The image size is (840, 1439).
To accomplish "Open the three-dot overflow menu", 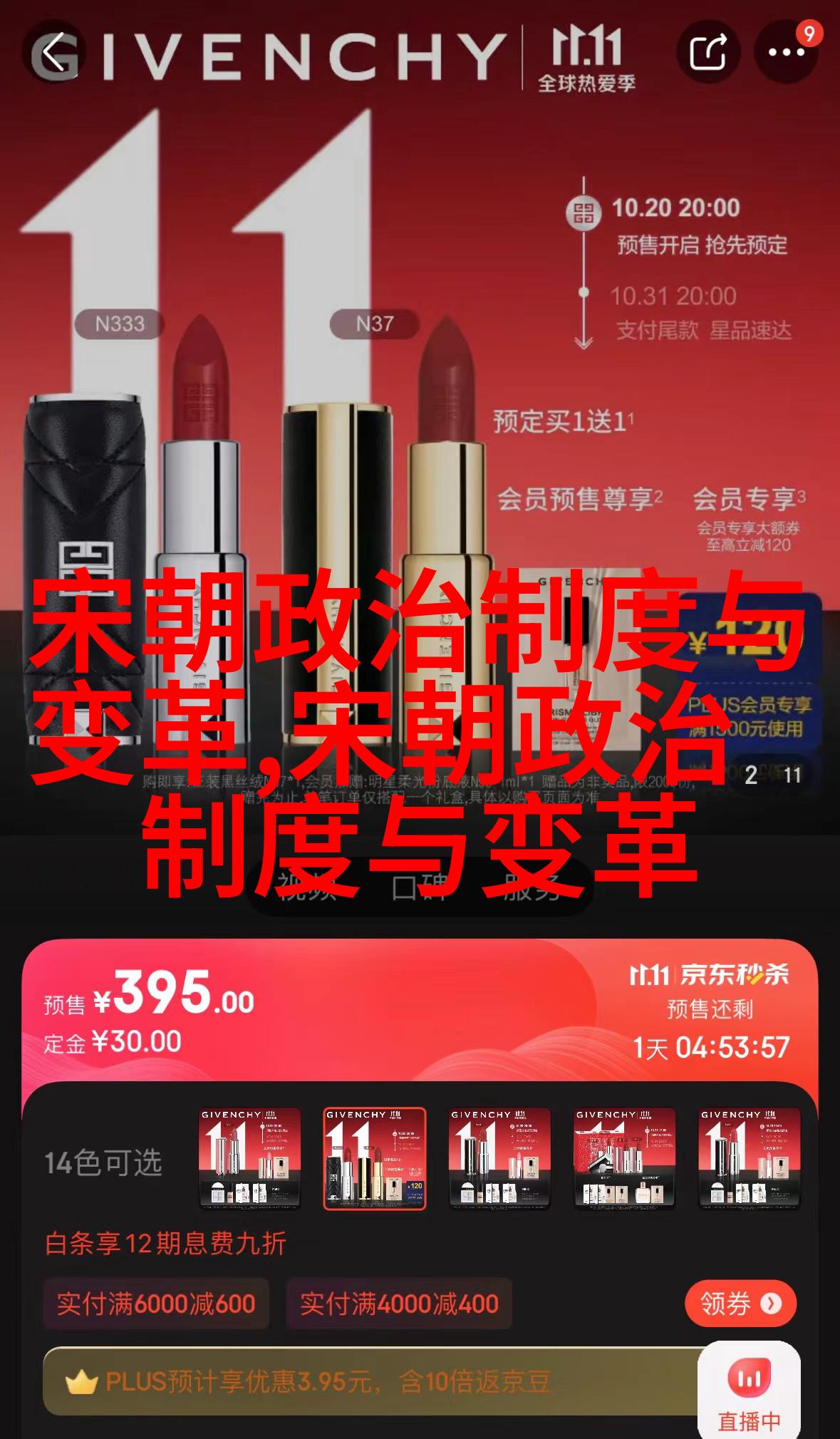I will click(786, 52).
